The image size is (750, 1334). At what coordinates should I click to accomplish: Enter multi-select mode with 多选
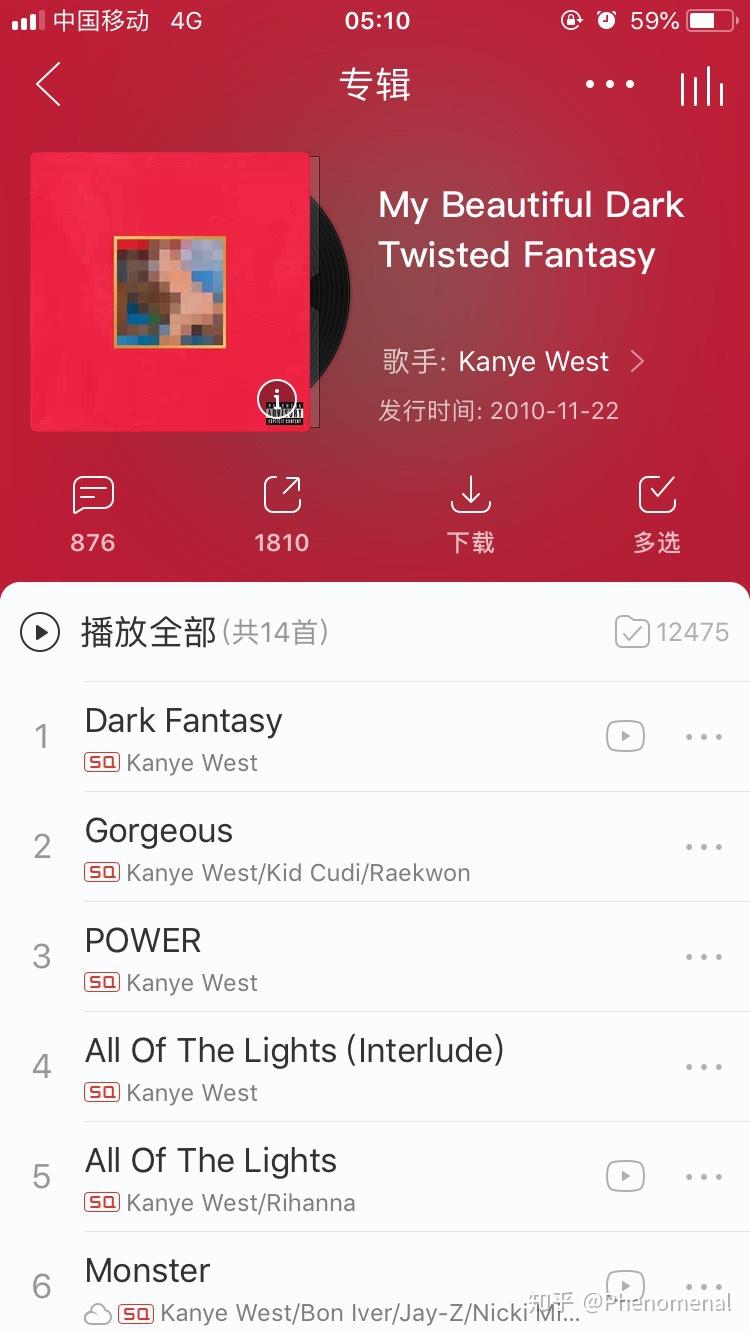[657, 513]
